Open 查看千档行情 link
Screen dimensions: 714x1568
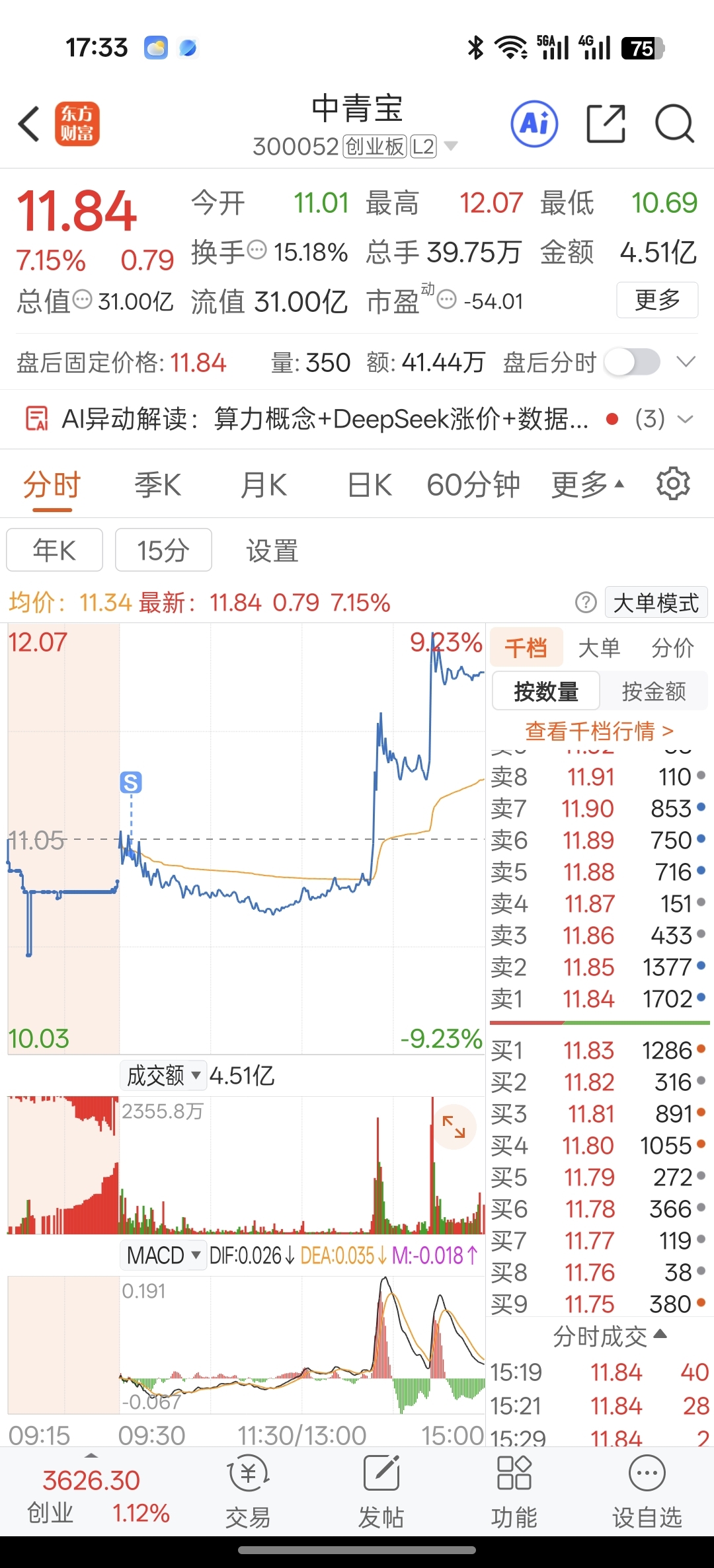[x=599, y=731]
